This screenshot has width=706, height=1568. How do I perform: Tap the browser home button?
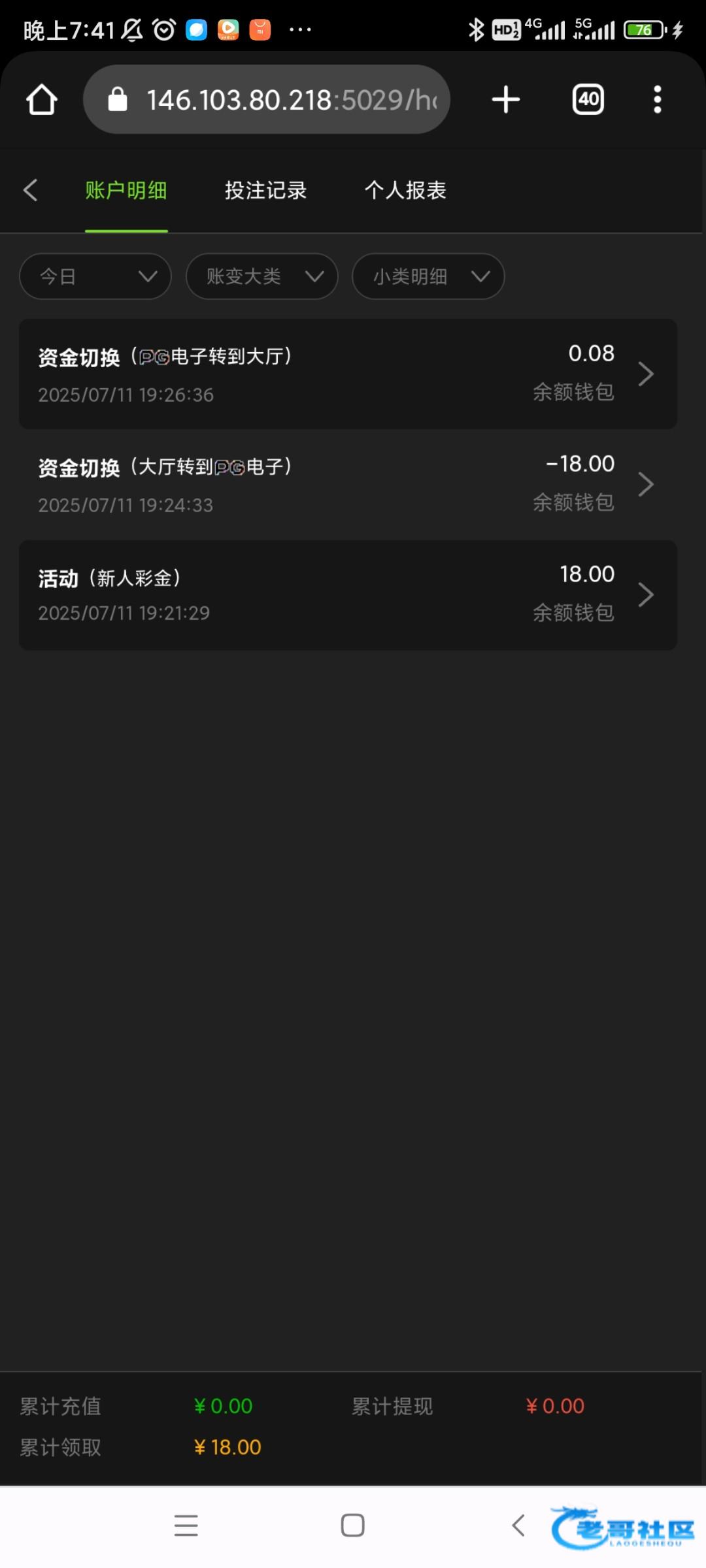coord(42,100)
